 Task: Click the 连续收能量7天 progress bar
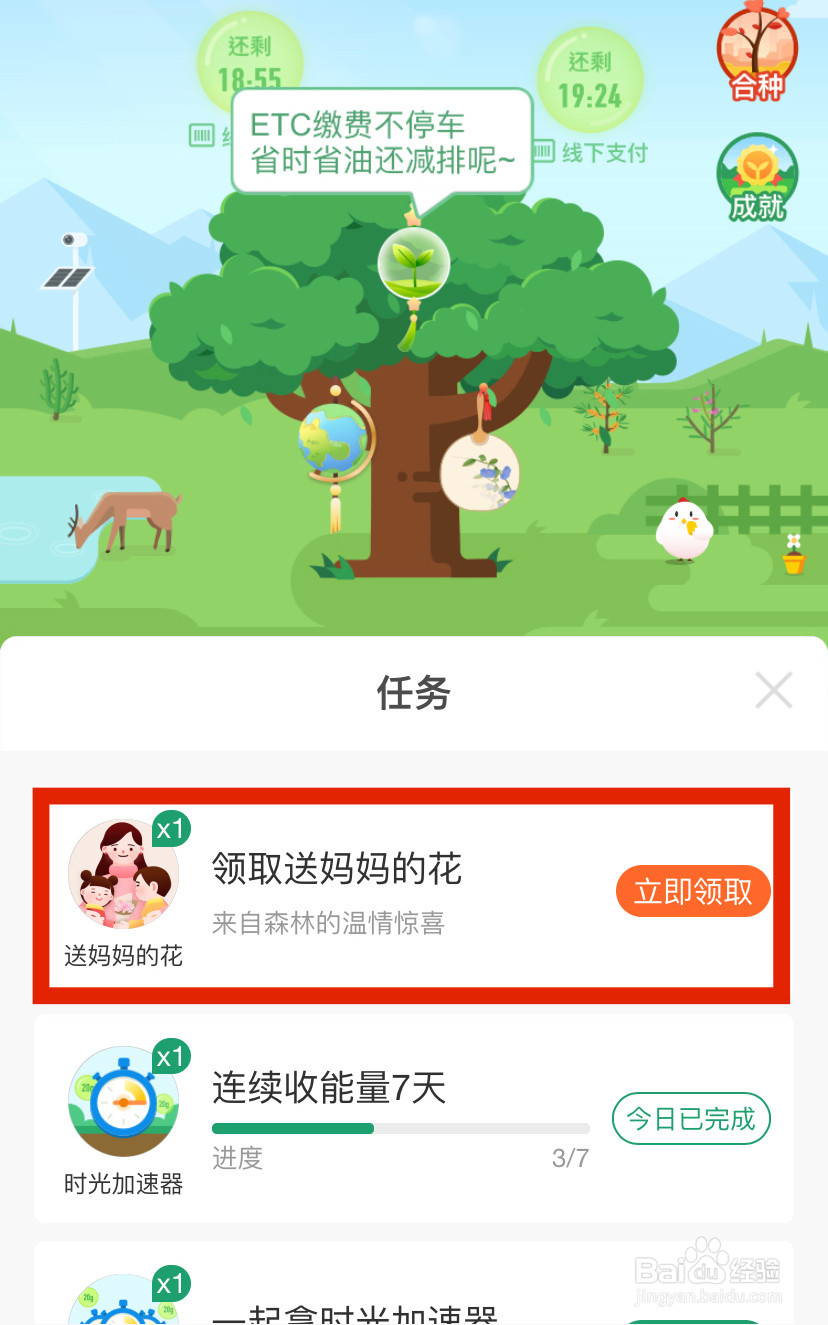coord(400,1127)
